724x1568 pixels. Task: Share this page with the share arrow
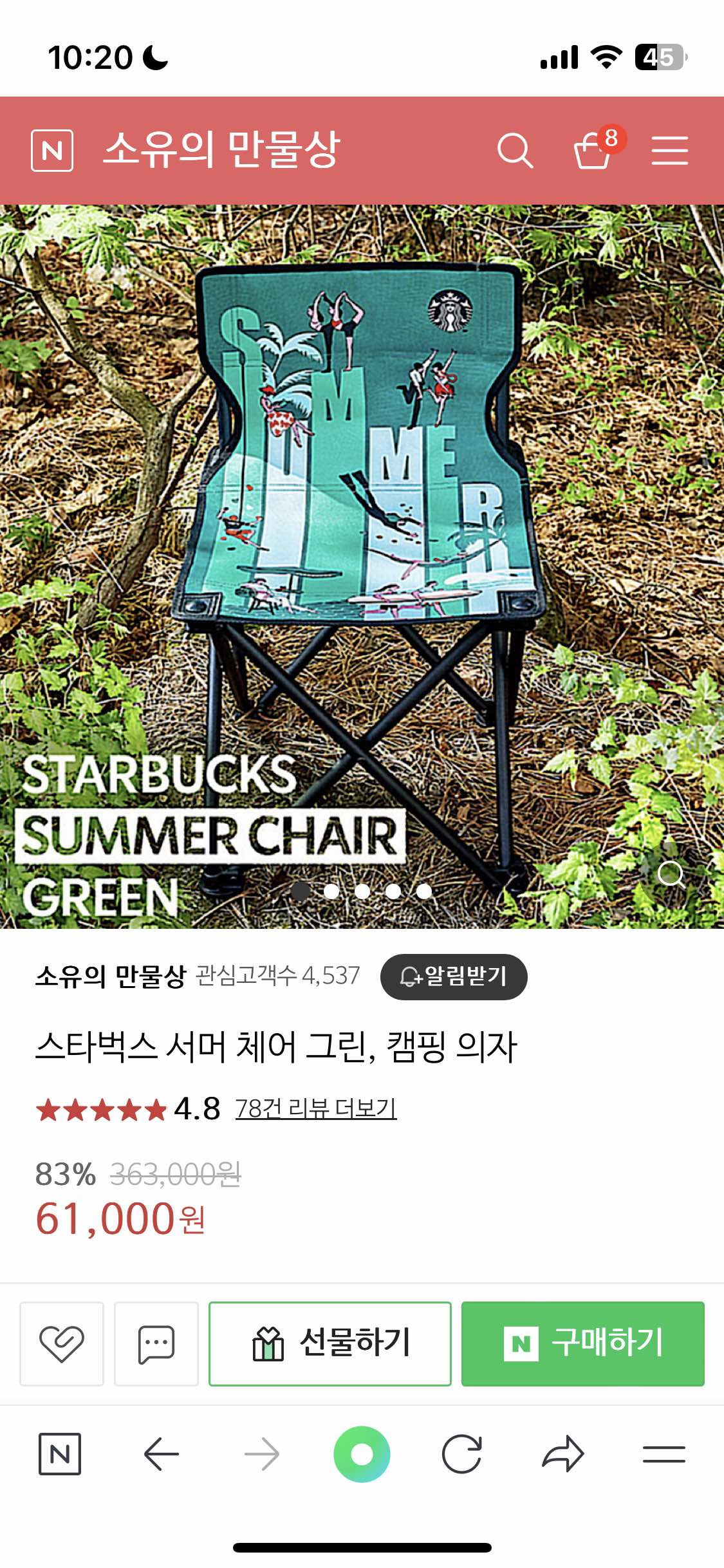coord(562,1454)
